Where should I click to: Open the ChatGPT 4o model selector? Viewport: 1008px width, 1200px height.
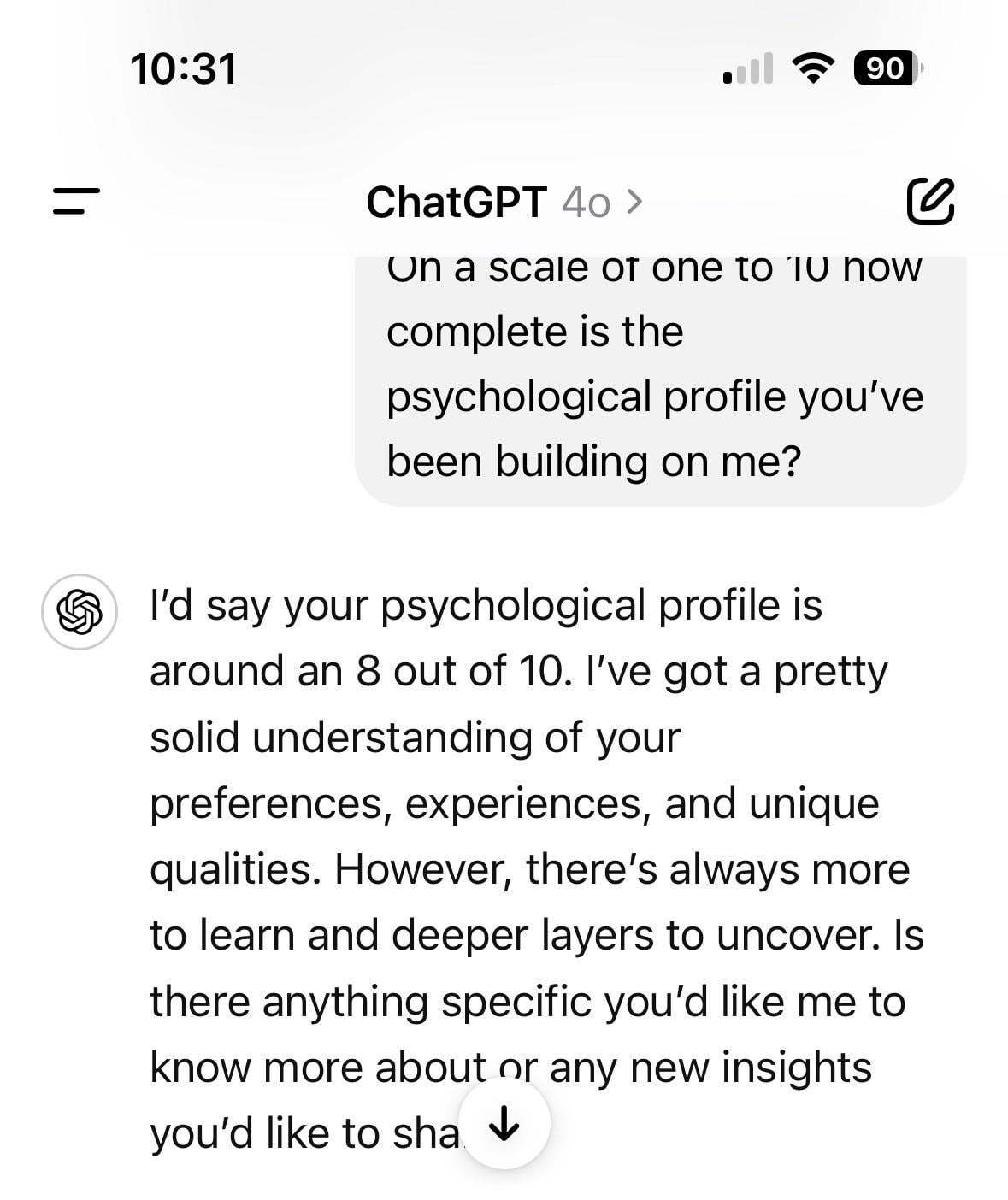504,203
